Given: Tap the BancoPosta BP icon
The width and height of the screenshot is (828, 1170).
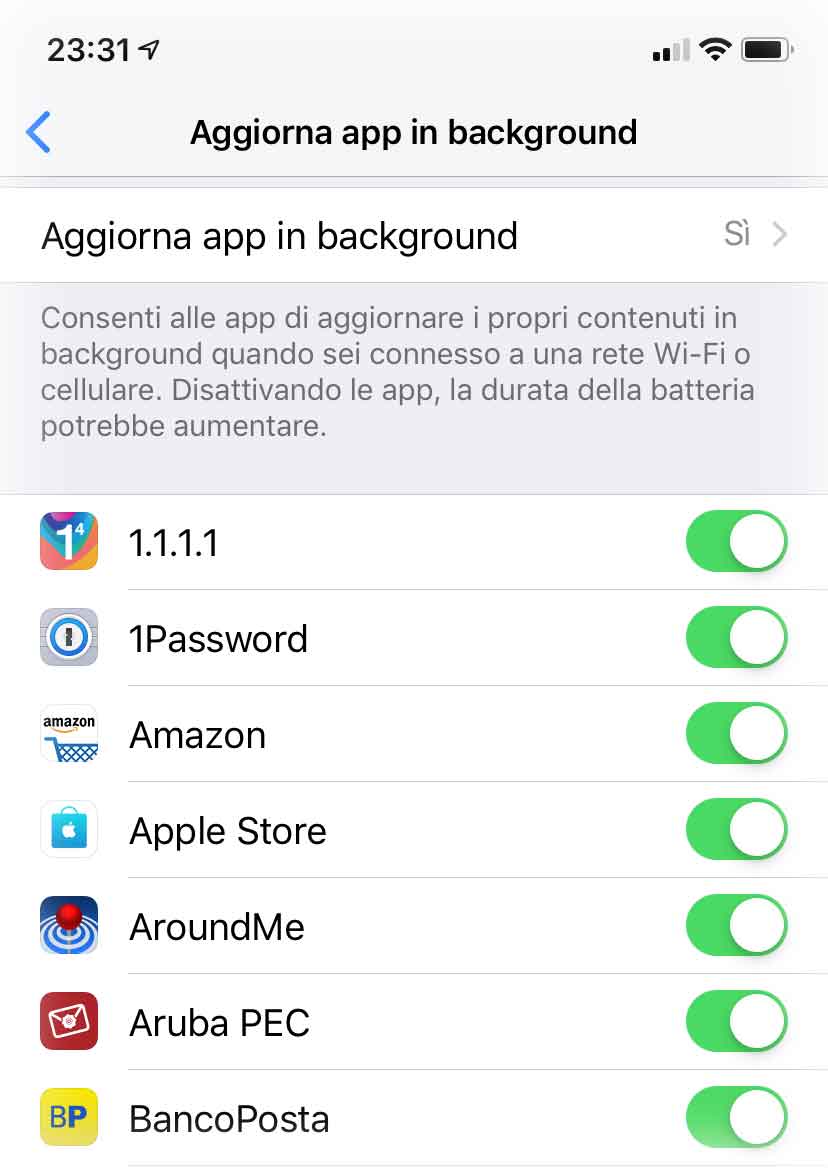Looking at the screenshot, I should 69,1118.
